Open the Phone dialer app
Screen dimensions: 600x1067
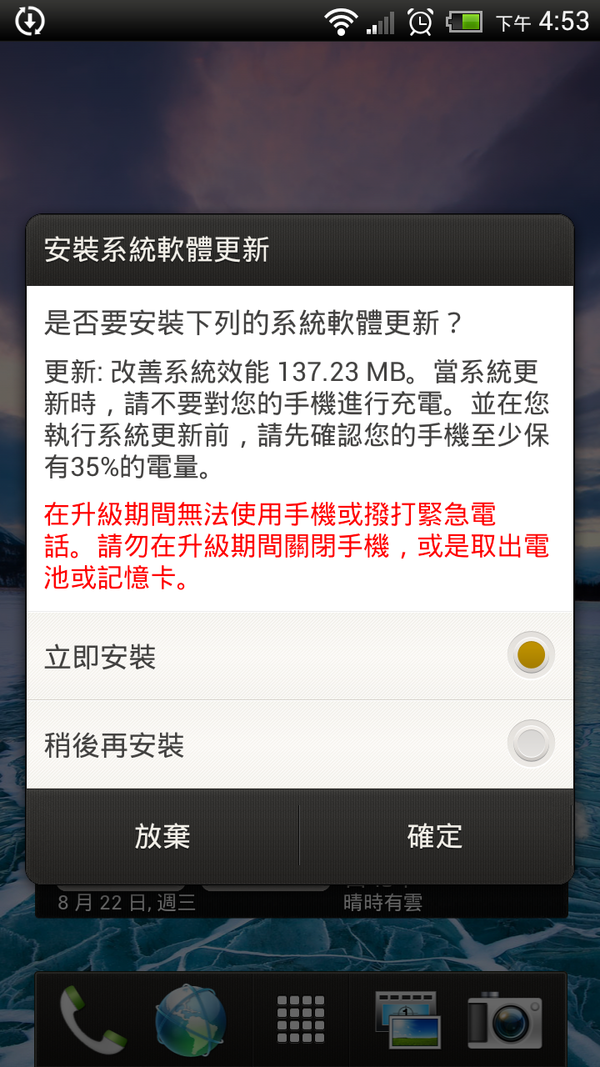pyautogui.click(x=91, y=1020)
